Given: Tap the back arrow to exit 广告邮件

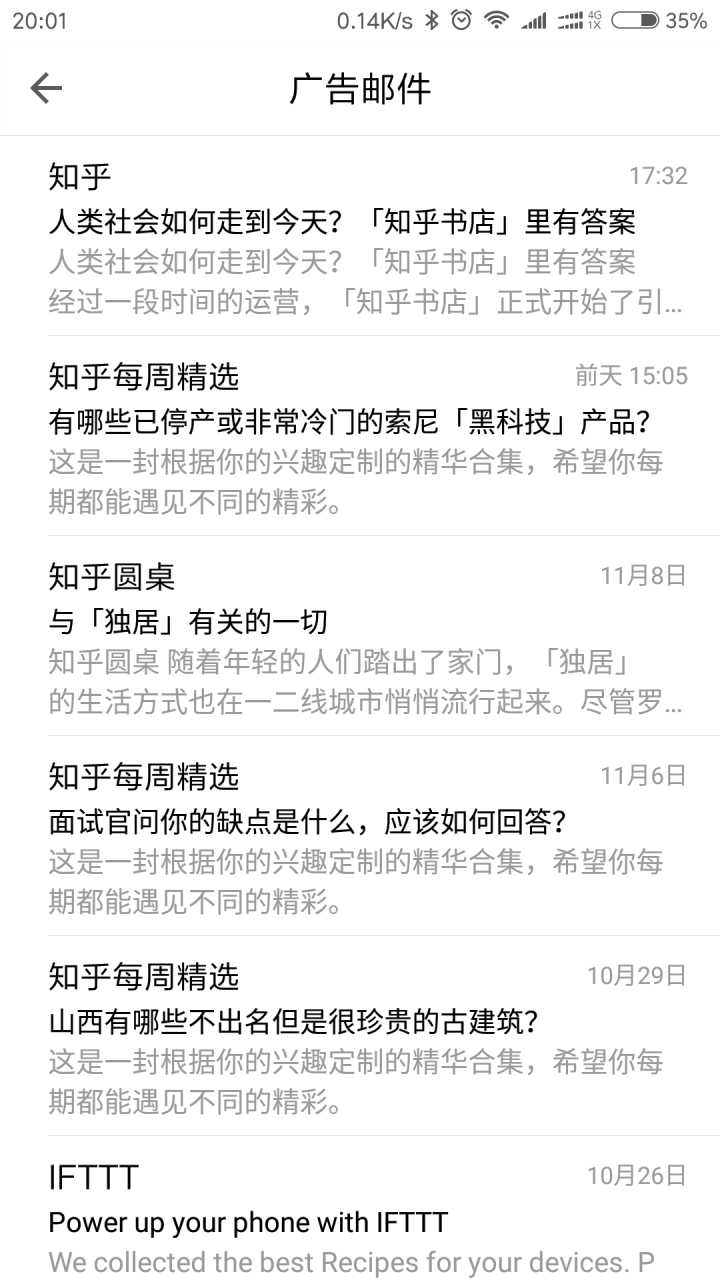Looking at the screenshot, I should click(x=45, y=88).
